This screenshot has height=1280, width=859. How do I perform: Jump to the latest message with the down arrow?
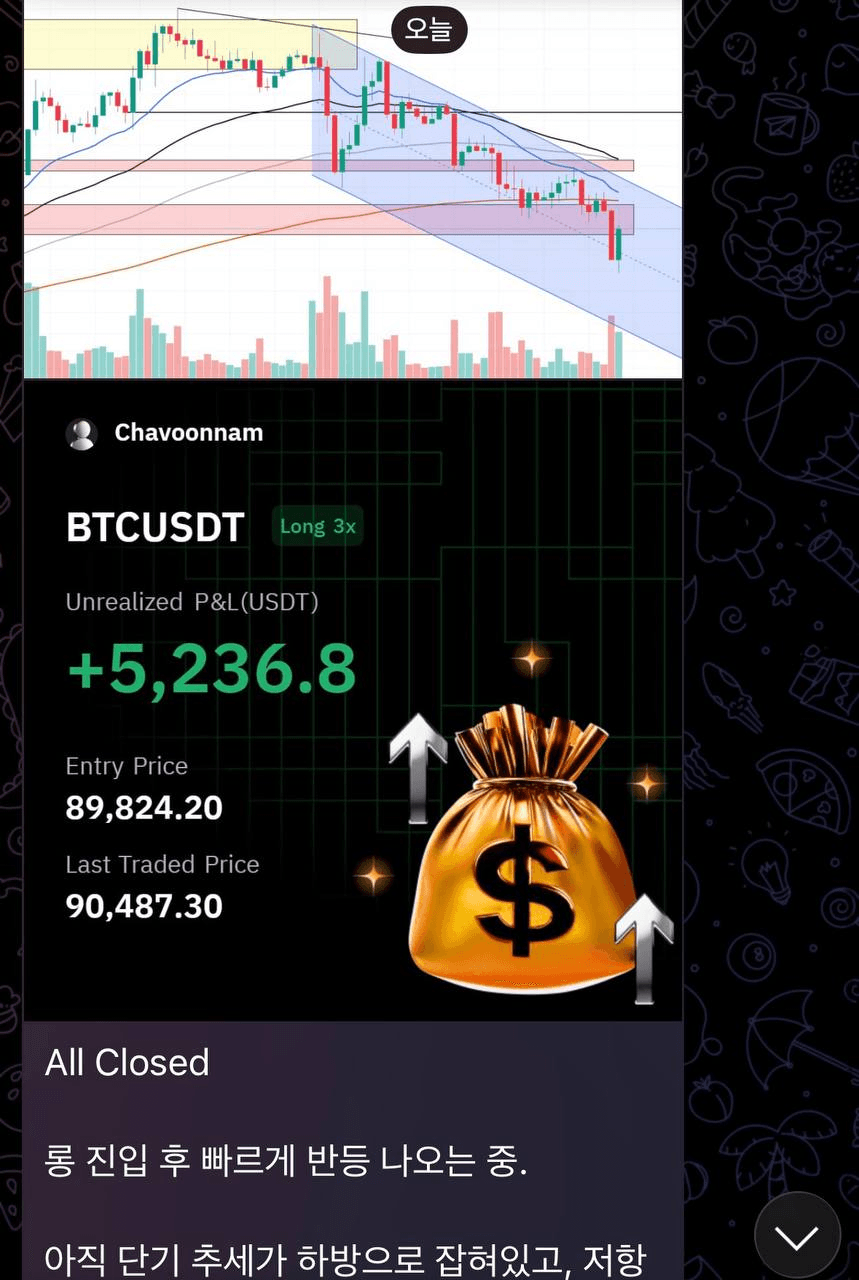796,1236
